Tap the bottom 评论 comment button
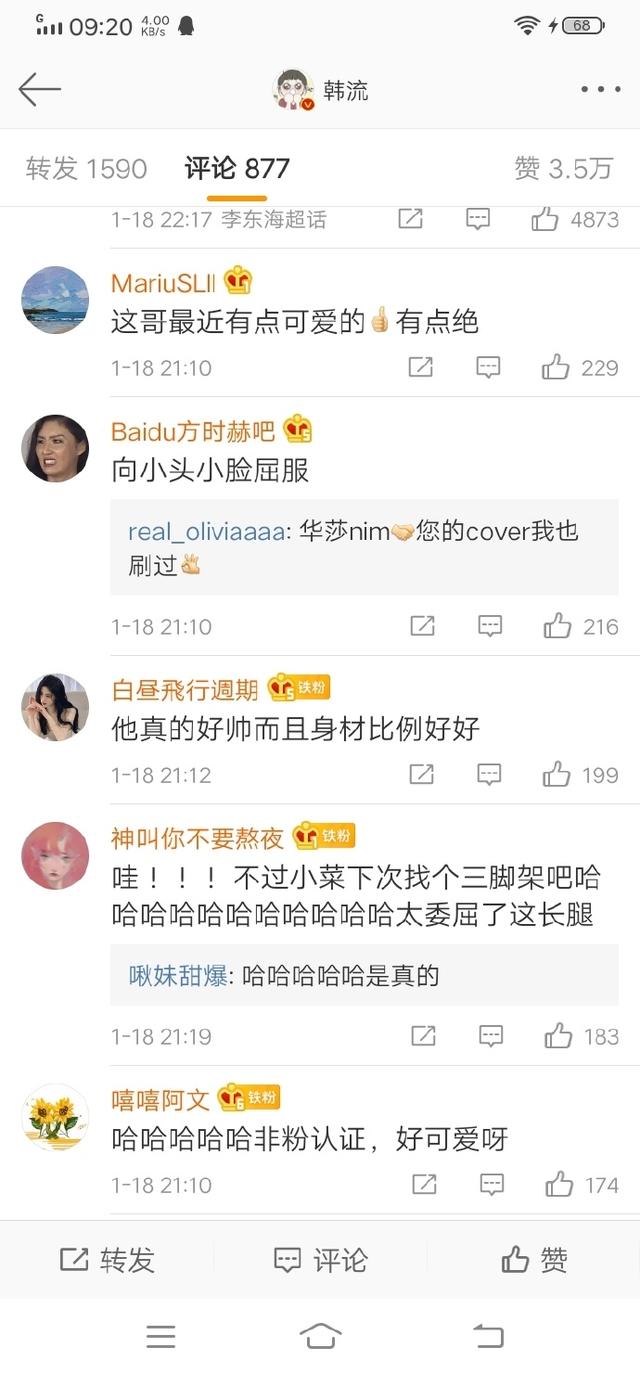The width and height of the screenshot is (640, 1373). point(321,1260)
